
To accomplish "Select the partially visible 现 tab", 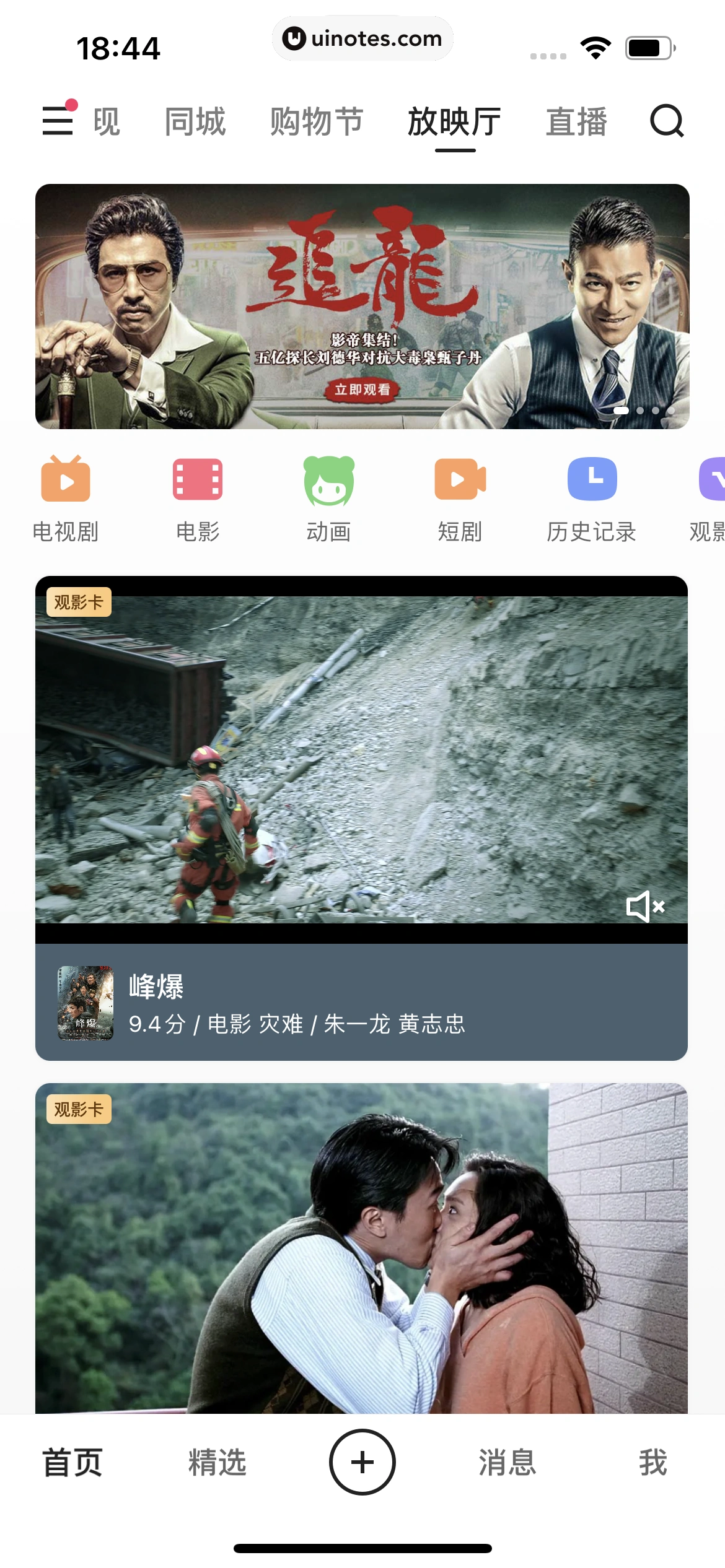I will click(107, 121).
